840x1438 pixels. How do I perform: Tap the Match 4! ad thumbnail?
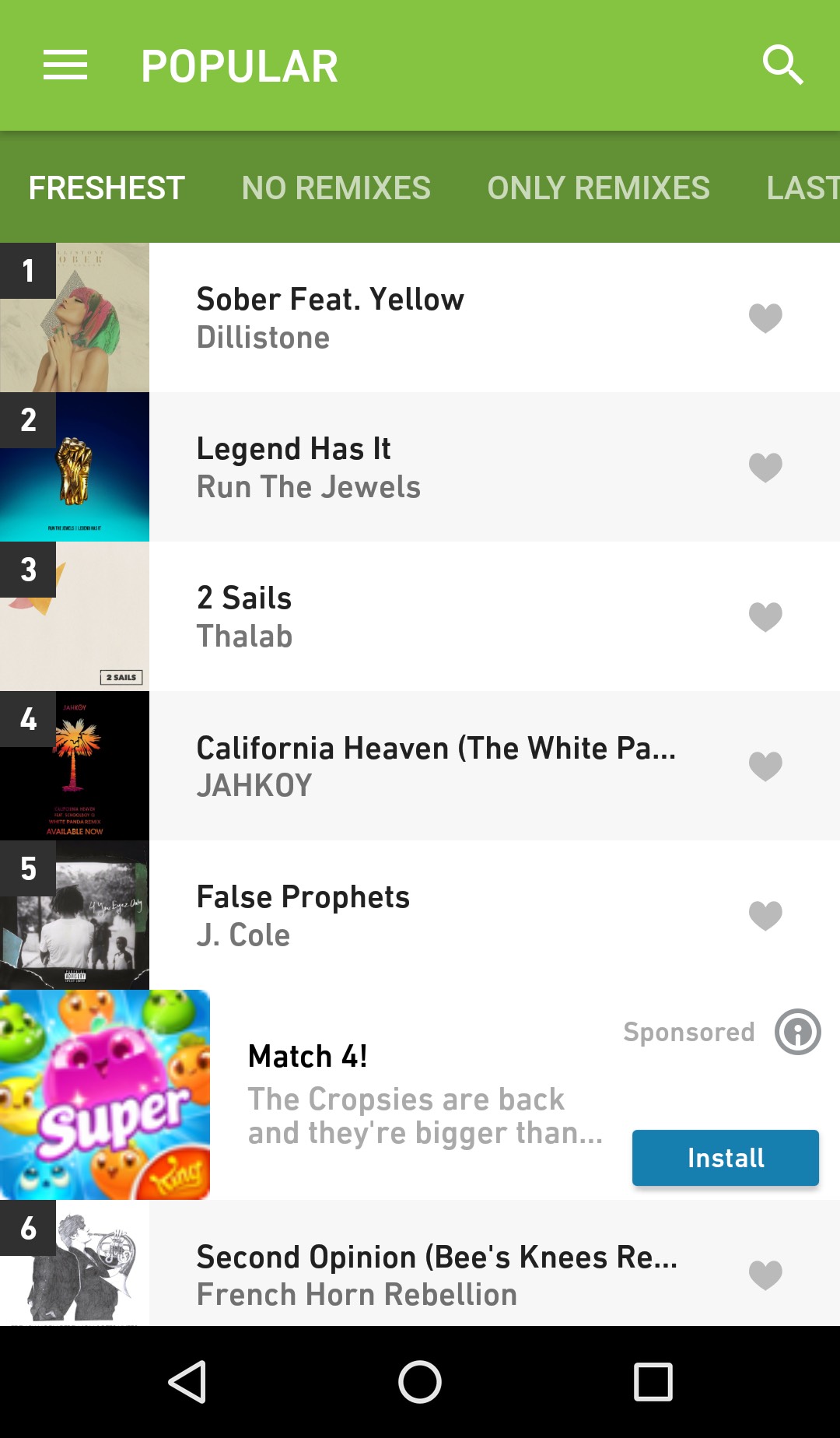(105, 1091)
